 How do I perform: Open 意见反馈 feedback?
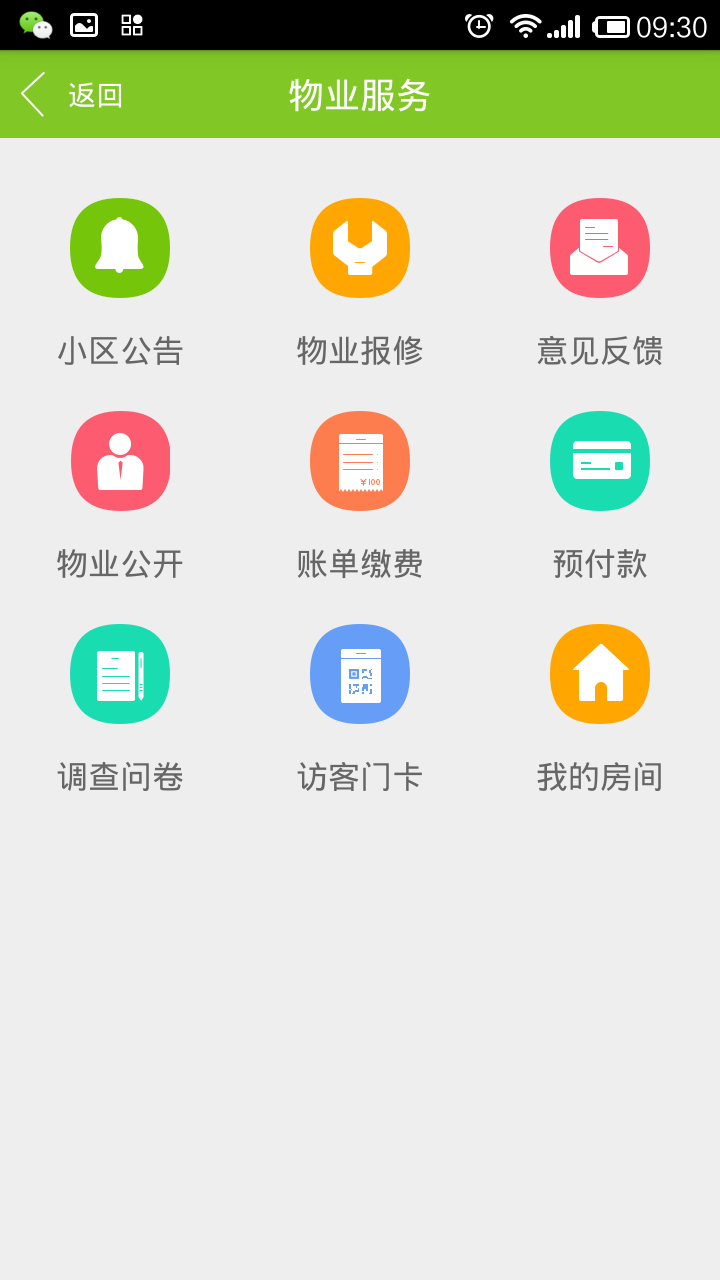(600, 248)
